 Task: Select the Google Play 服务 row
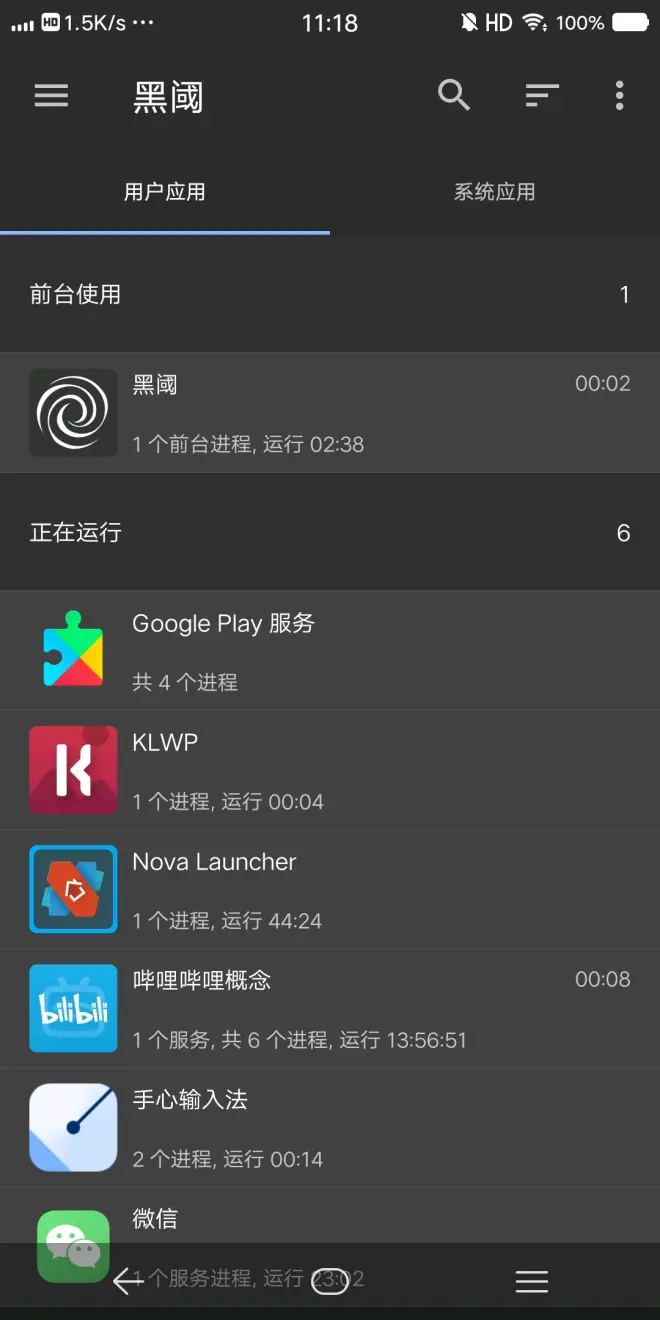tap(330, 651)
